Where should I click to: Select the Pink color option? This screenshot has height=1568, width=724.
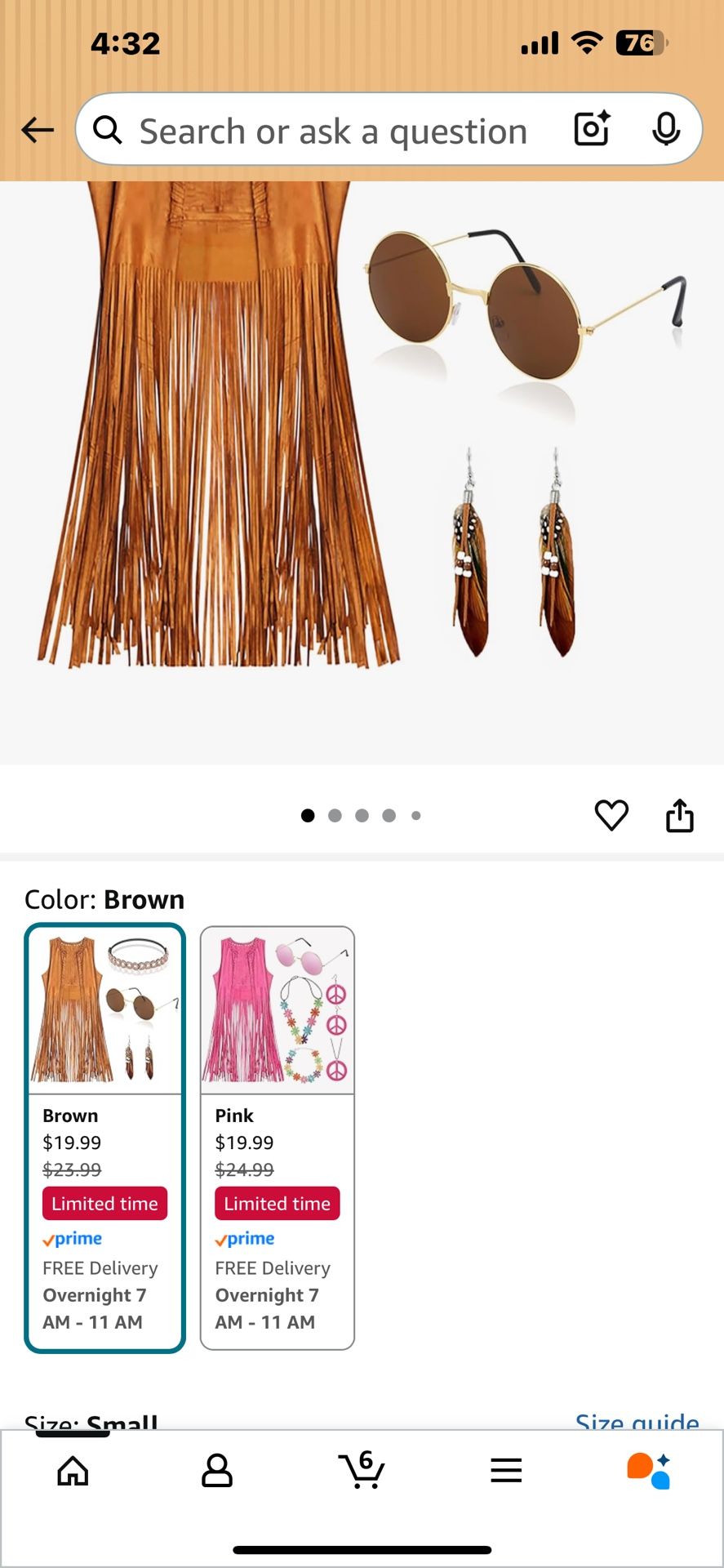278,1137
